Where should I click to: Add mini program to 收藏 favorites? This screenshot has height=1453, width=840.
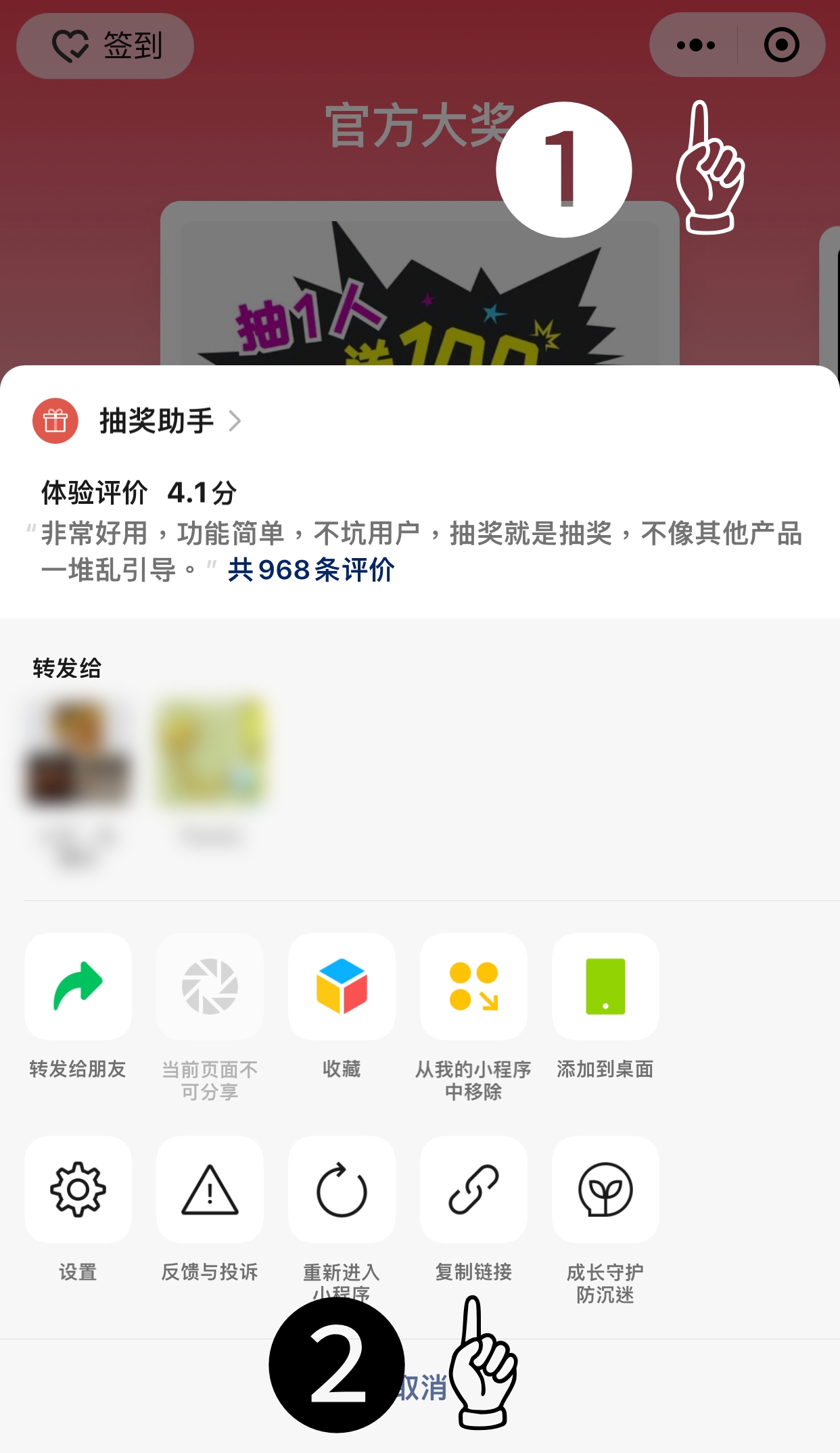pos(342,987)
